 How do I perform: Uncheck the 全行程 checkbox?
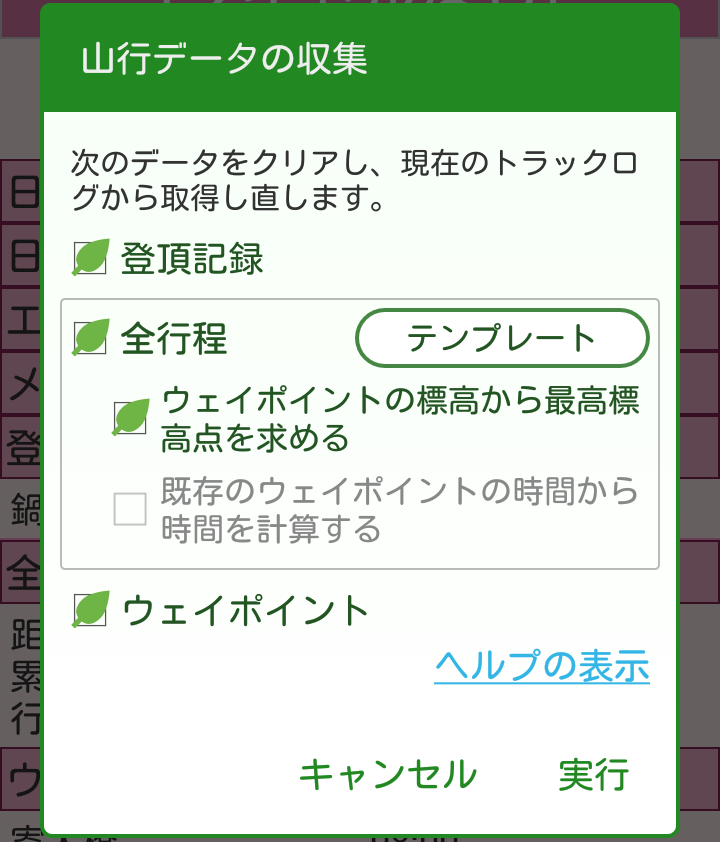(90, 338)
